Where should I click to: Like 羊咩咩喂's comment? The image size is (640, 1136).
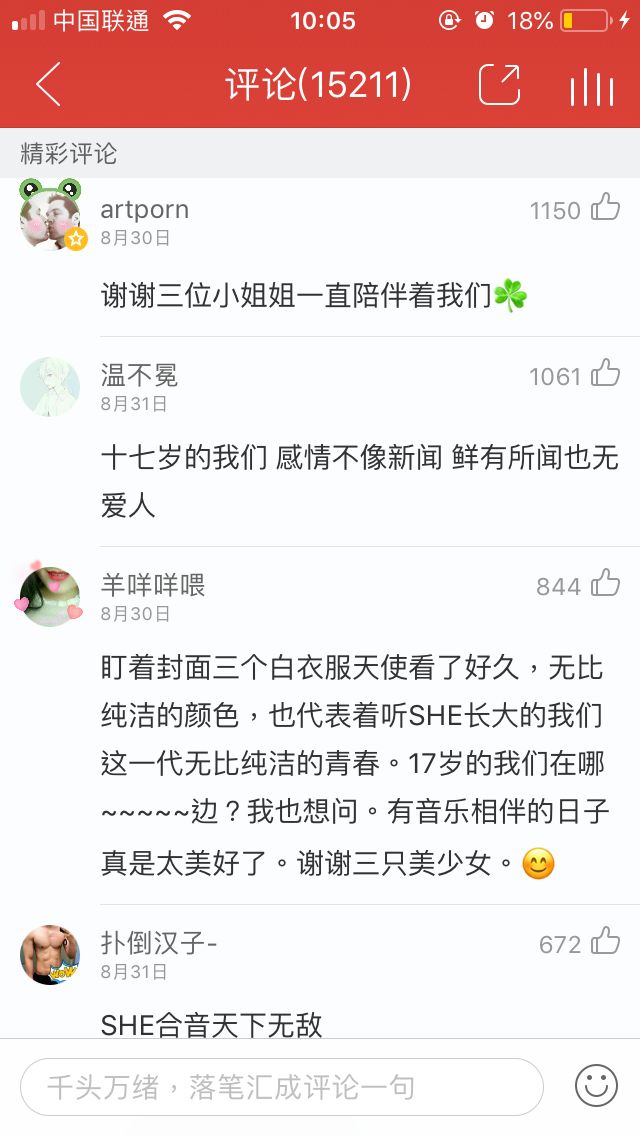[605, 584]
